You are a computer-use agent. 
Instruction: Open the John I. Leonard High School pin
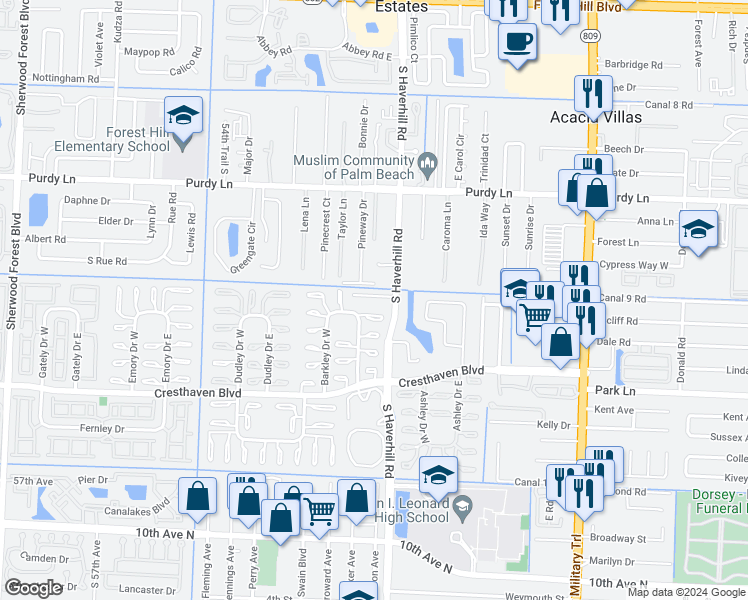click(460, 508)
